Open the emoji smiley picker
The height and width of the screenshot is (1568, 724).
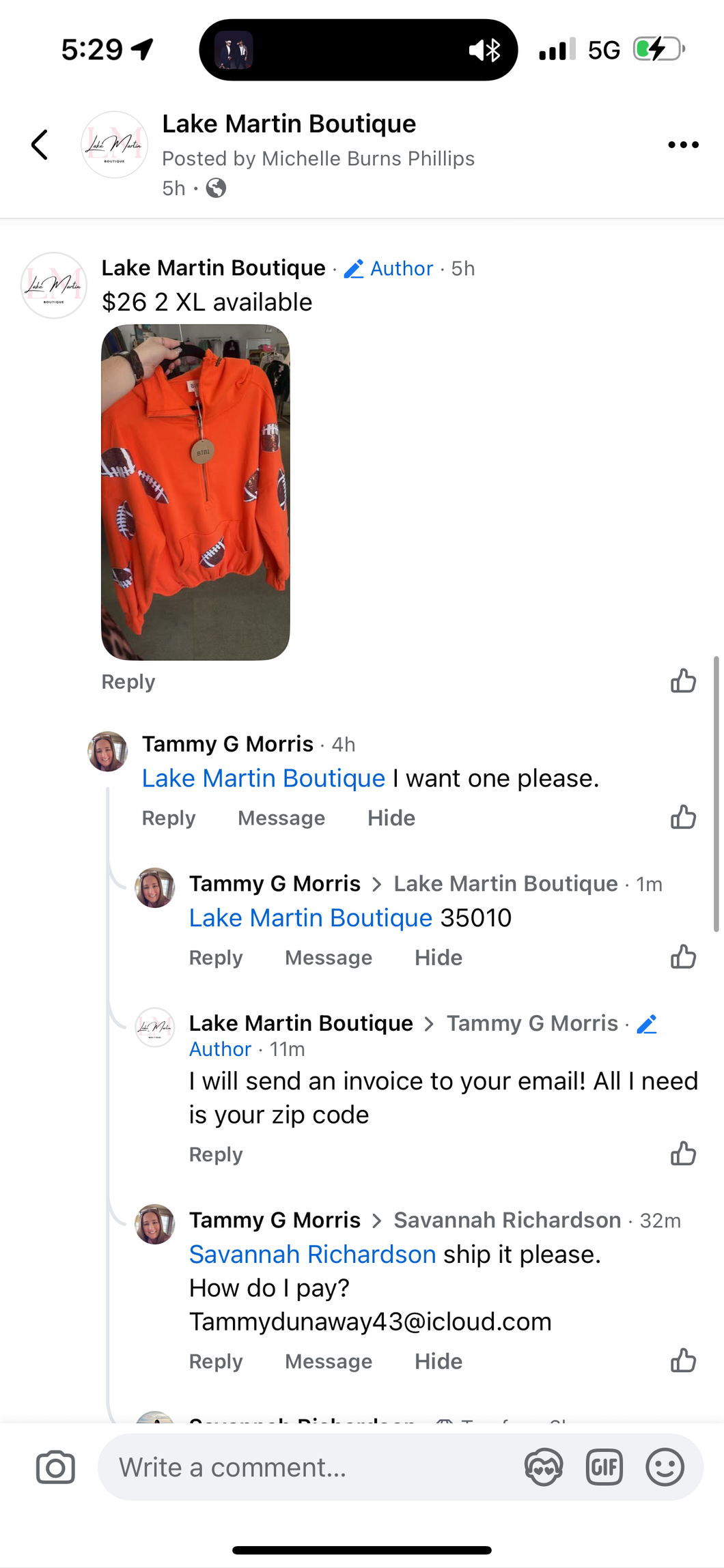pos(665,1467)
